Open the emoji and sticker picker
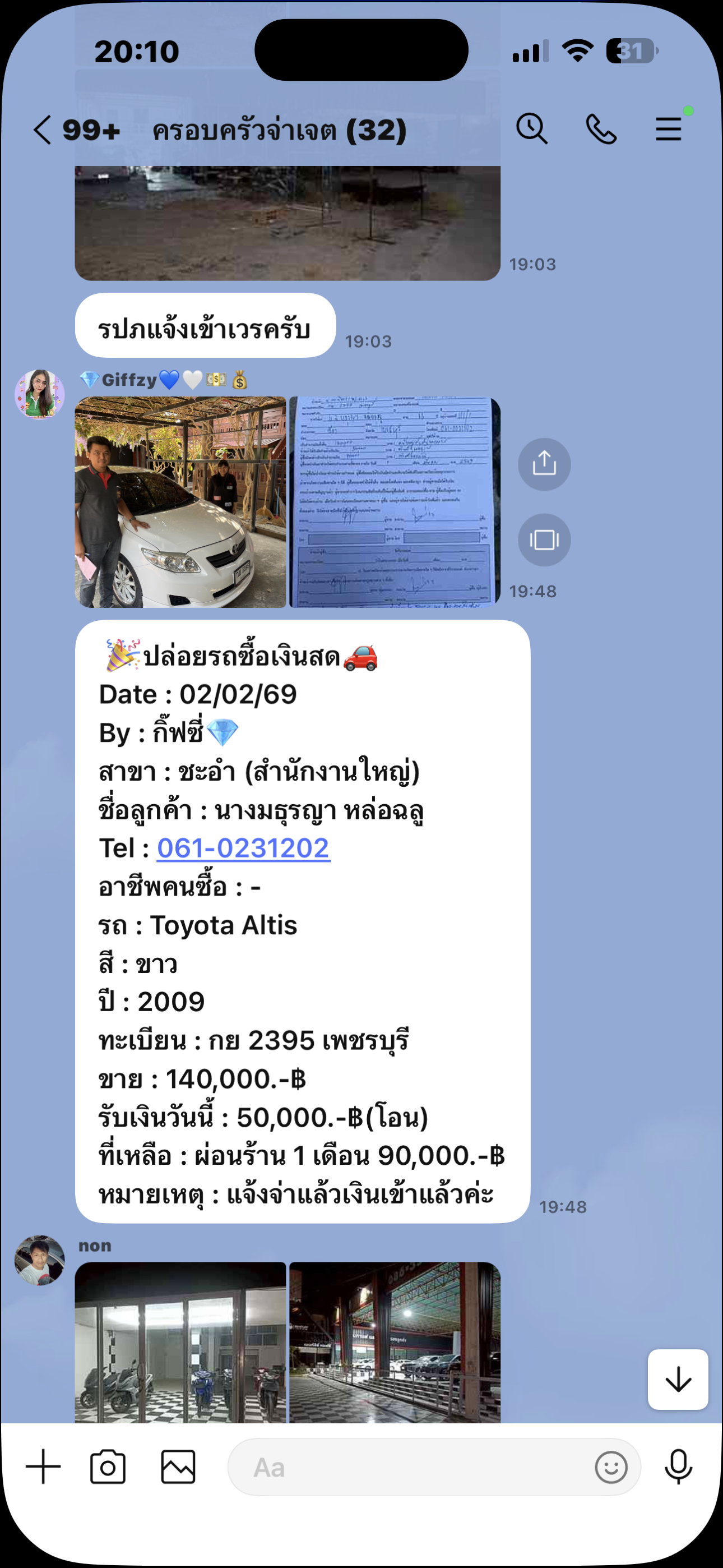723x1568 pixels. pyautogui.click(x=610, y=1467)
